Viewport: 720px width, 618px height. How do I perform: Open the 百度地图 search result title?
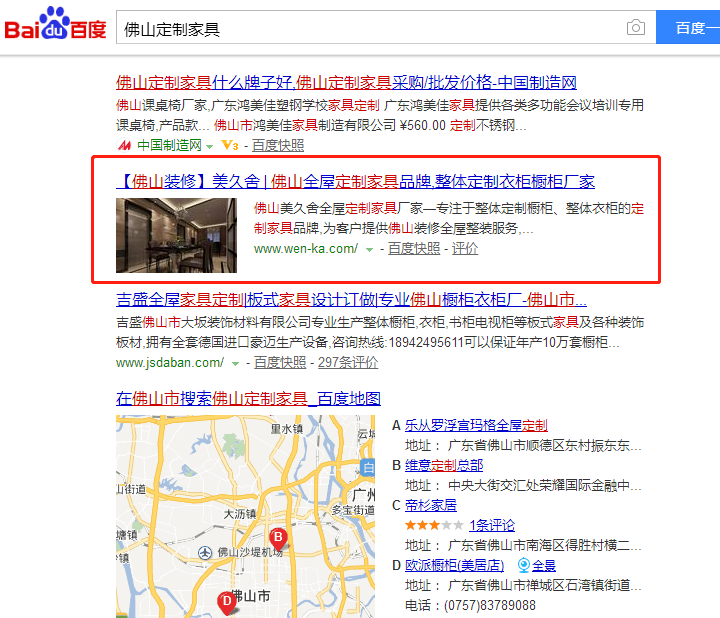pyautogui.click(x=248, y=398)
